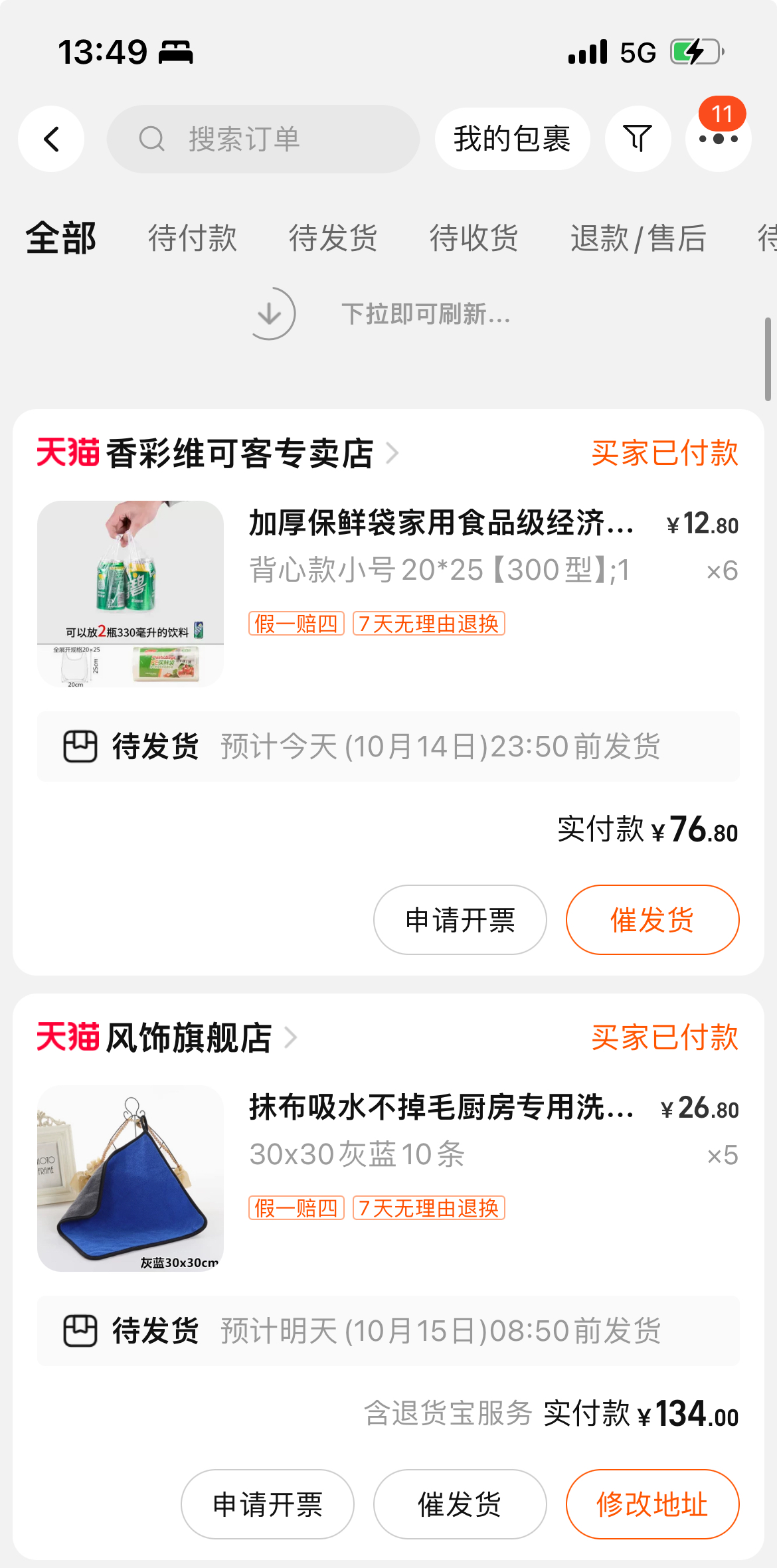Select the 全部 orders tab

[x=61, y=238]
